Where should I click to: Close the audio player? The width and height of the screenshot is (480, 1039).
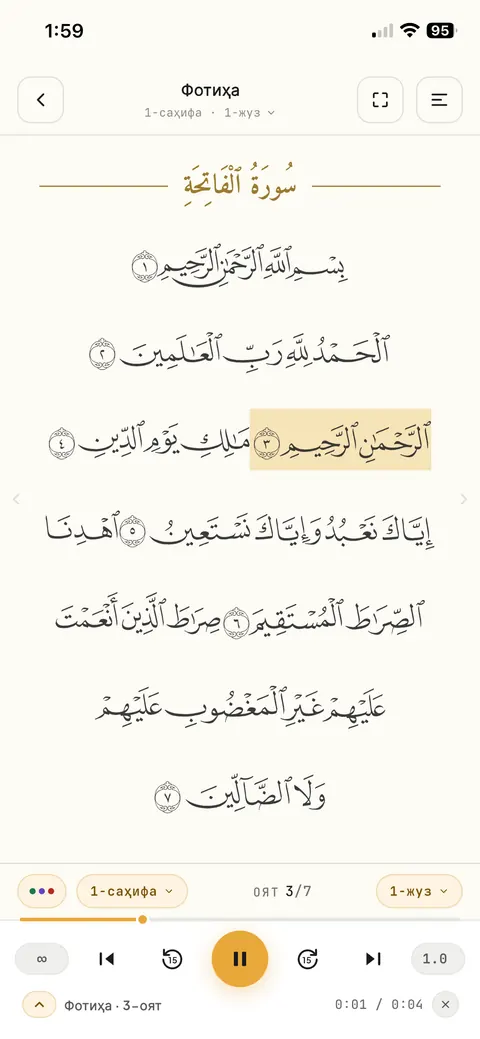point(446,1005)
